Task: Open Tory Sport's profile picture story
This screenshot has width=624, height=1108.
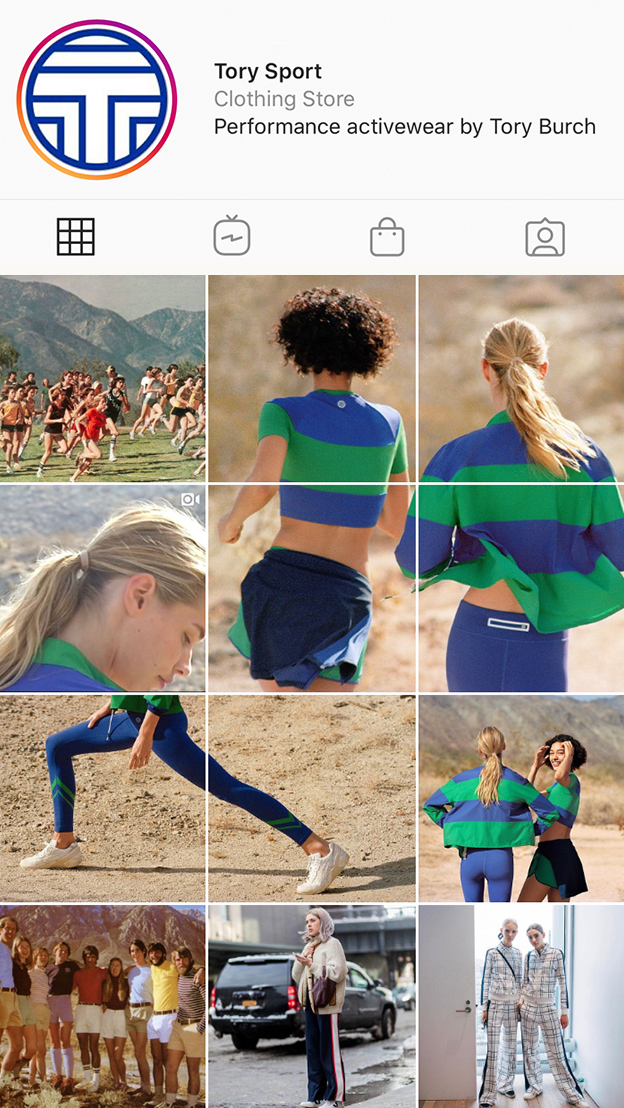Action: click(97, 99)
